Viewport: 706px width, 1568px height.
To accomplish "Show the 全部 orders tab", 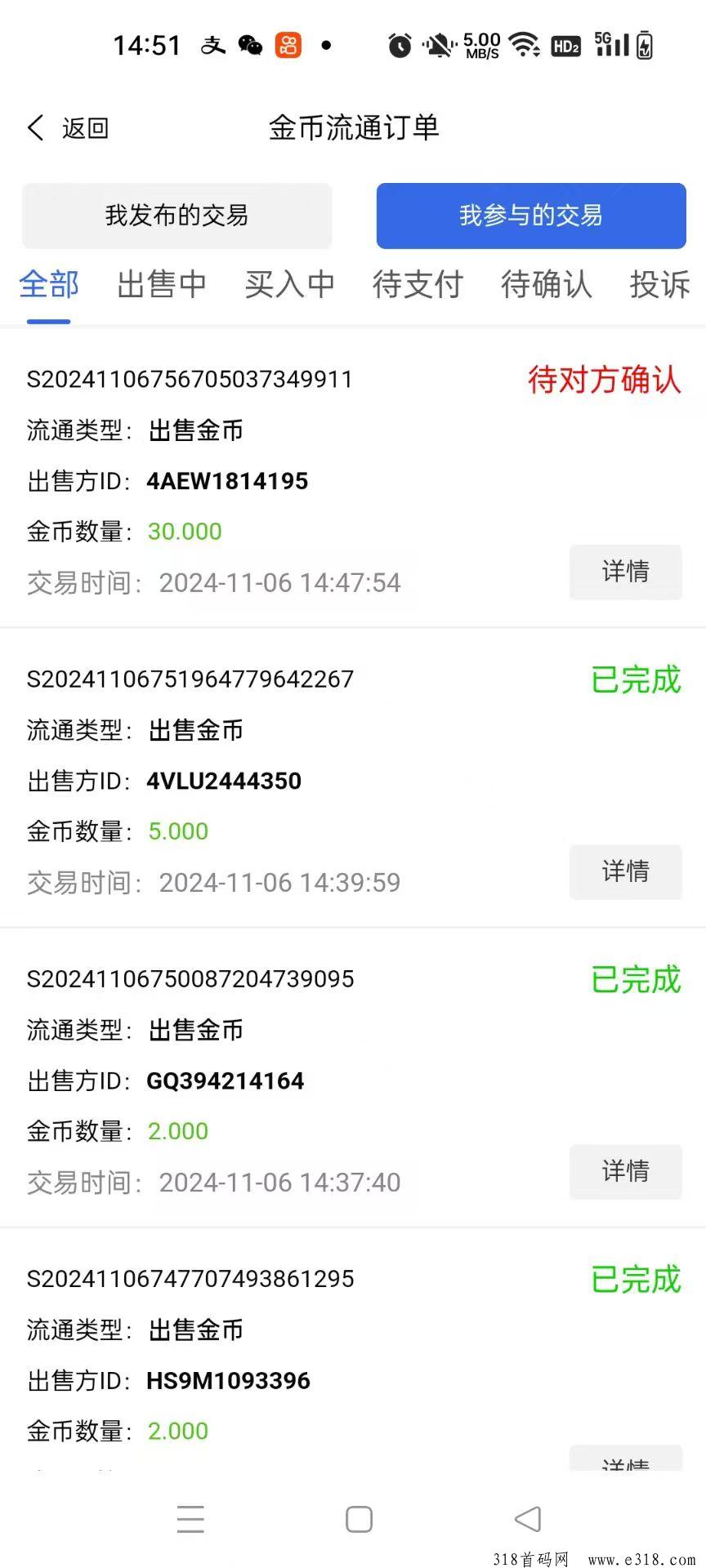I will click(49, 285).
